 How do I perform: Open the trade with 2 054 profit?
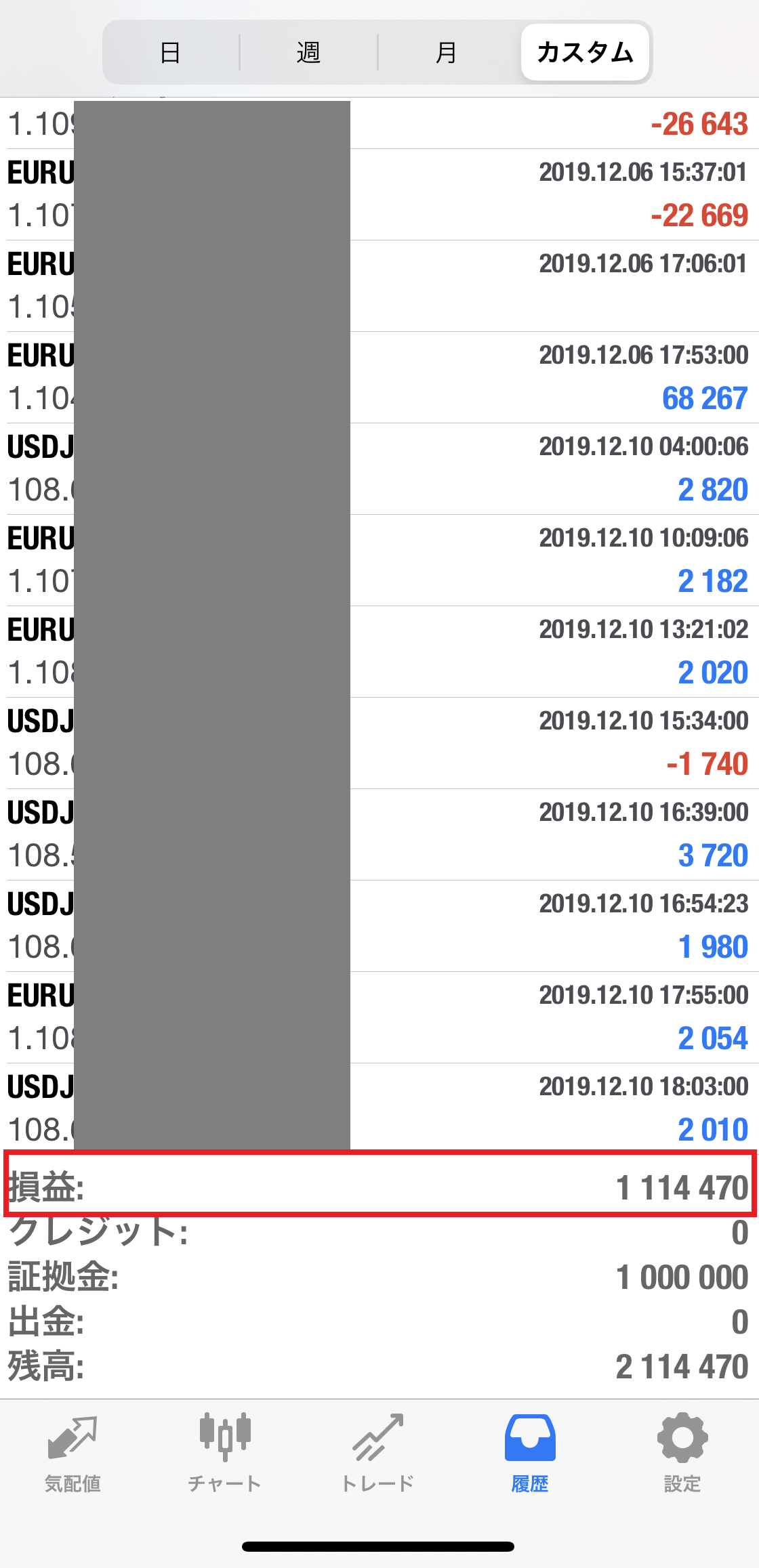click(379, 1017)
